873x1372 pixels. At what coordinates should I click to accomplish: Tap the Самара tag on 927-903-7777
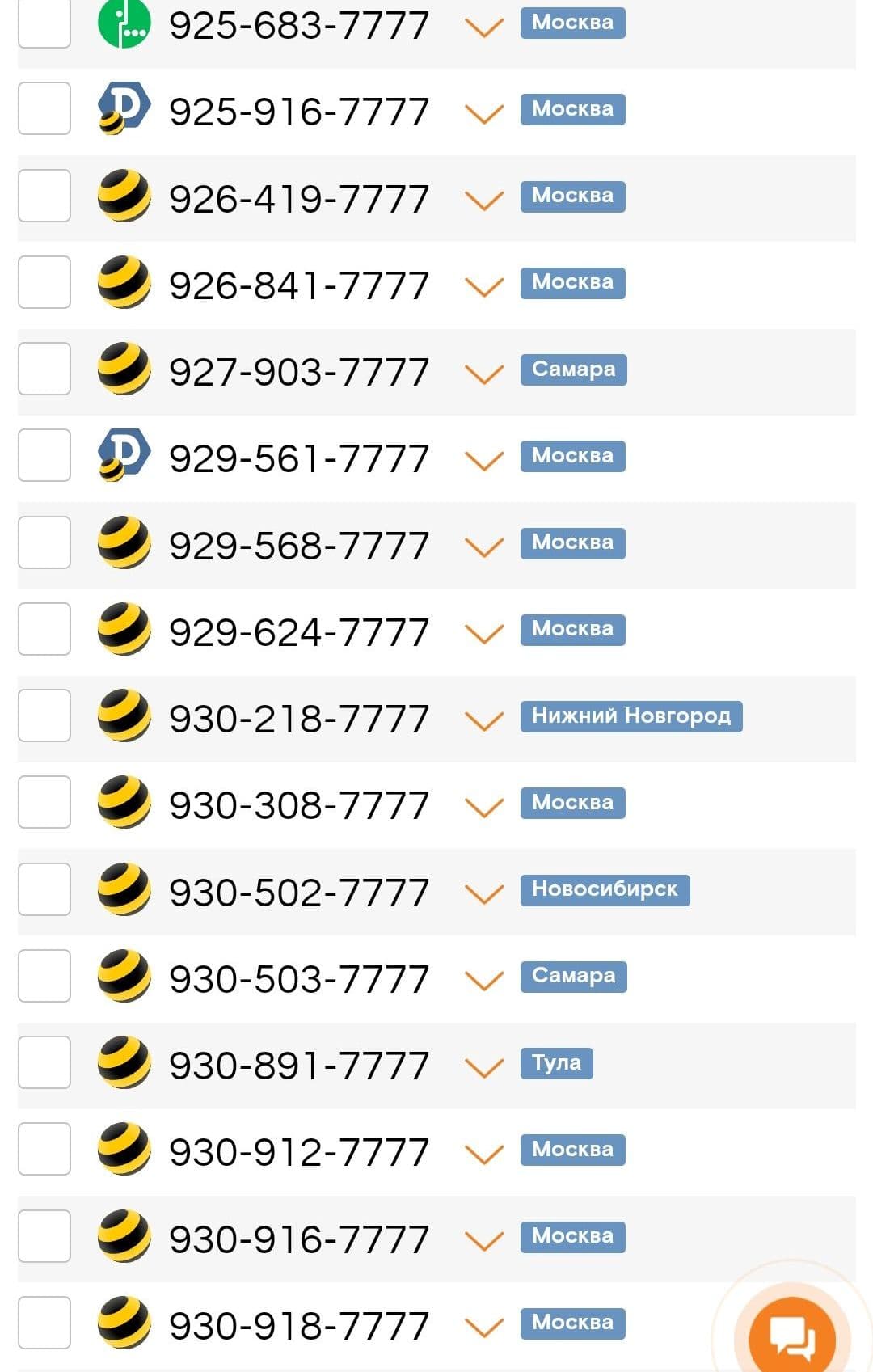tap(573, 369)
